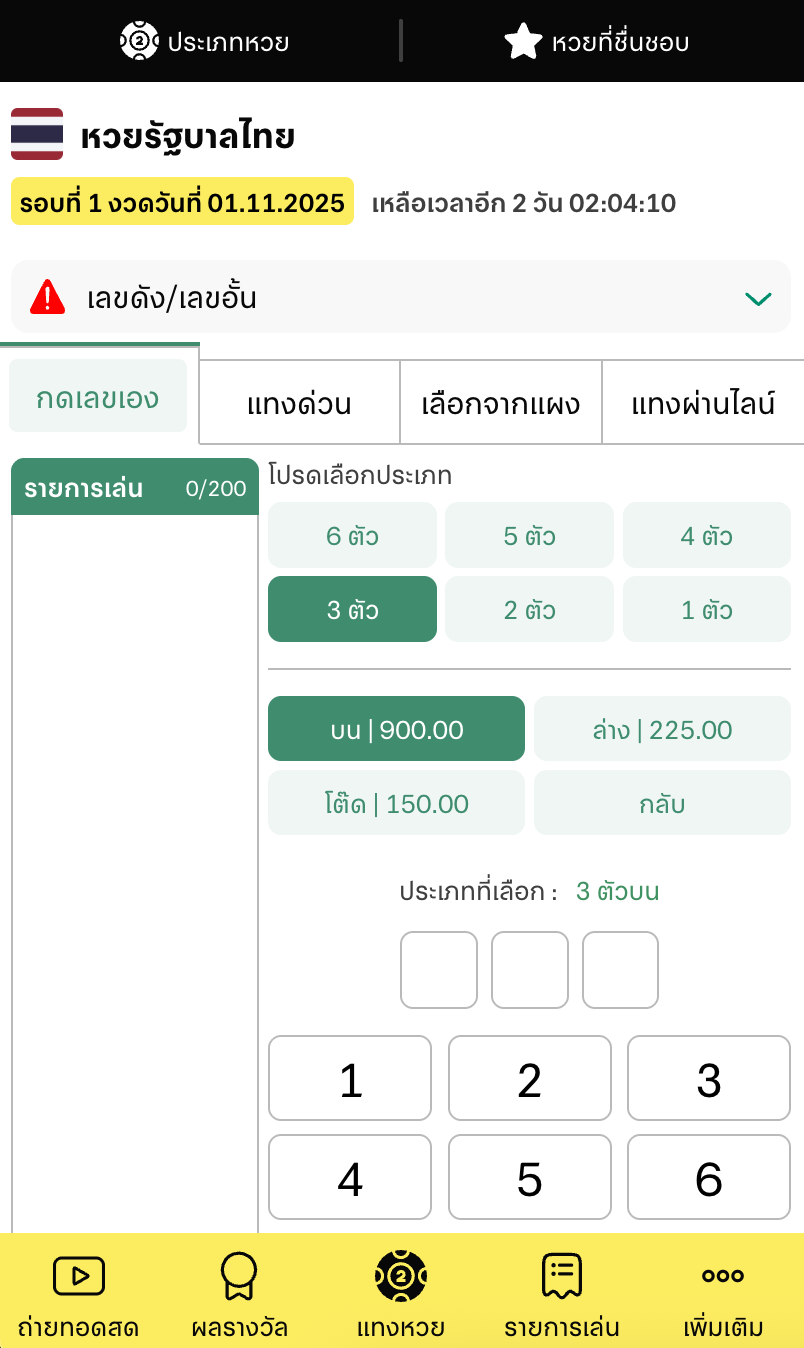
Task: Choose the 2 ตัว bet type
Action: (529, 610)
